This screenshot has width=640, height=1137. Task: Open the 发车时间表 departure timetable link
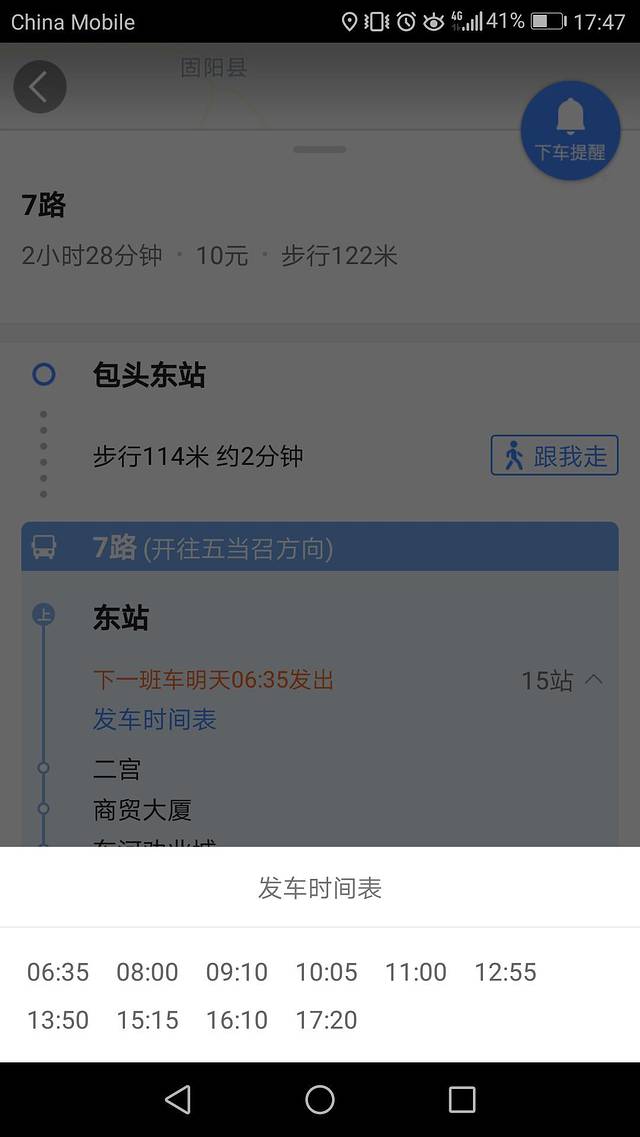pyautogui.click(x=155, y=719)
